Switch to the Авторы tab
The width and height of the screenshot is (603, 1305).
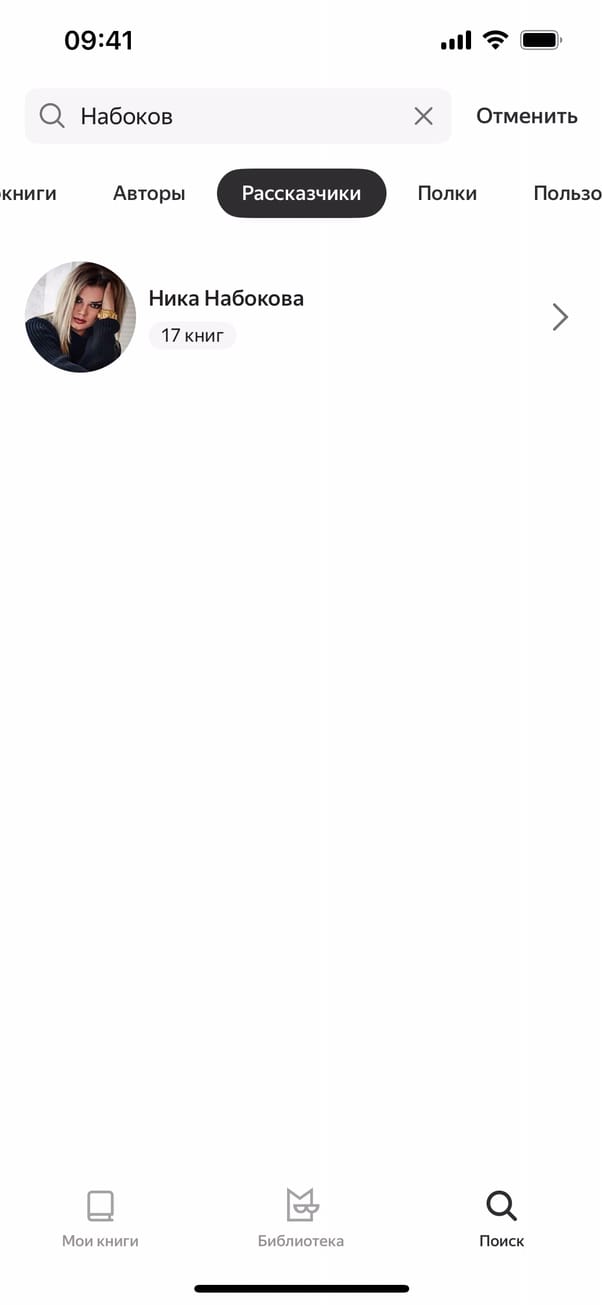149,194
